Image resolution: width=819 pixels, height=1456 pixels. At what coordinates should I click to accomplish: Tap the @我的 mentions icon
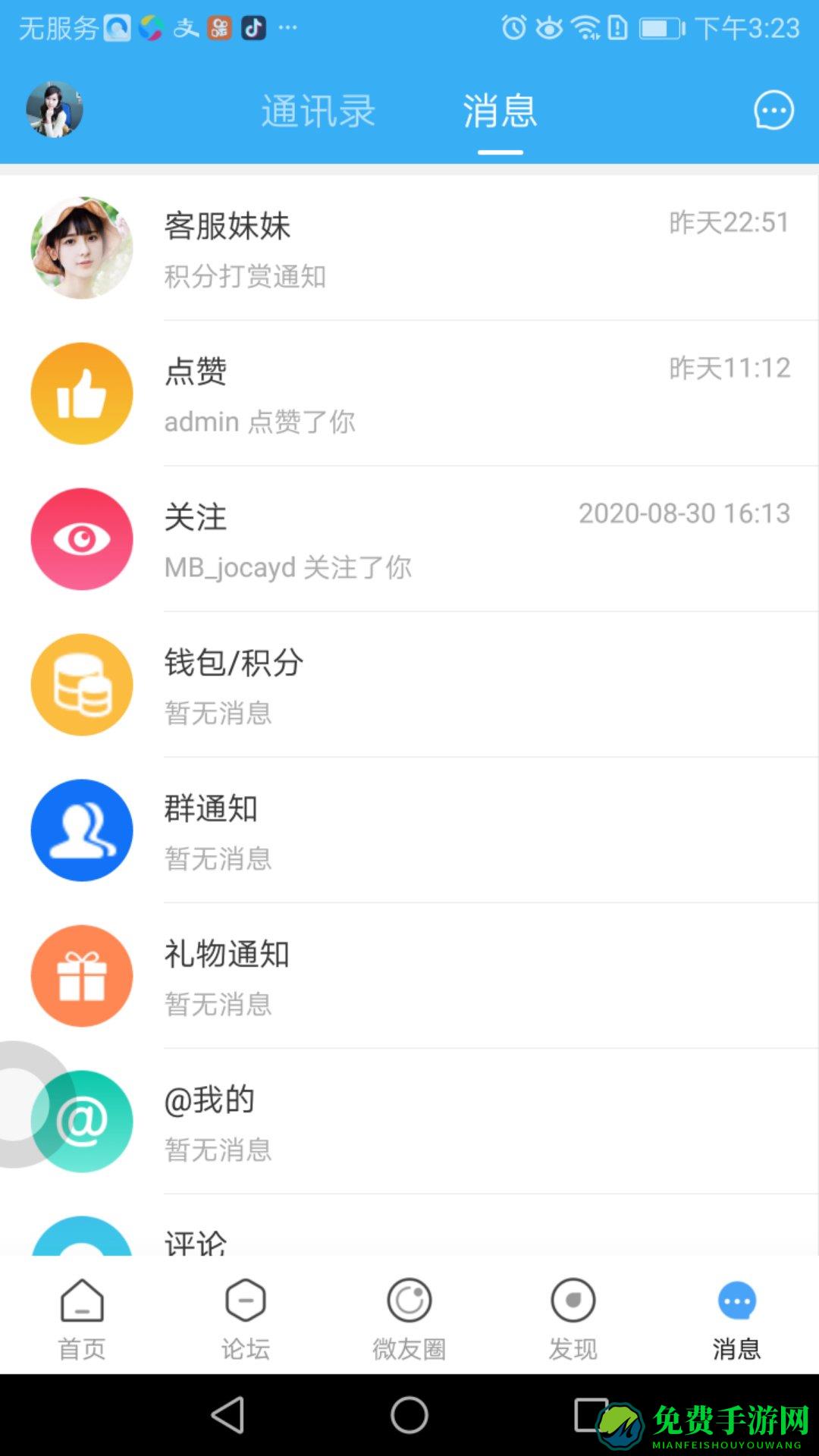[x=82, y=1123]
